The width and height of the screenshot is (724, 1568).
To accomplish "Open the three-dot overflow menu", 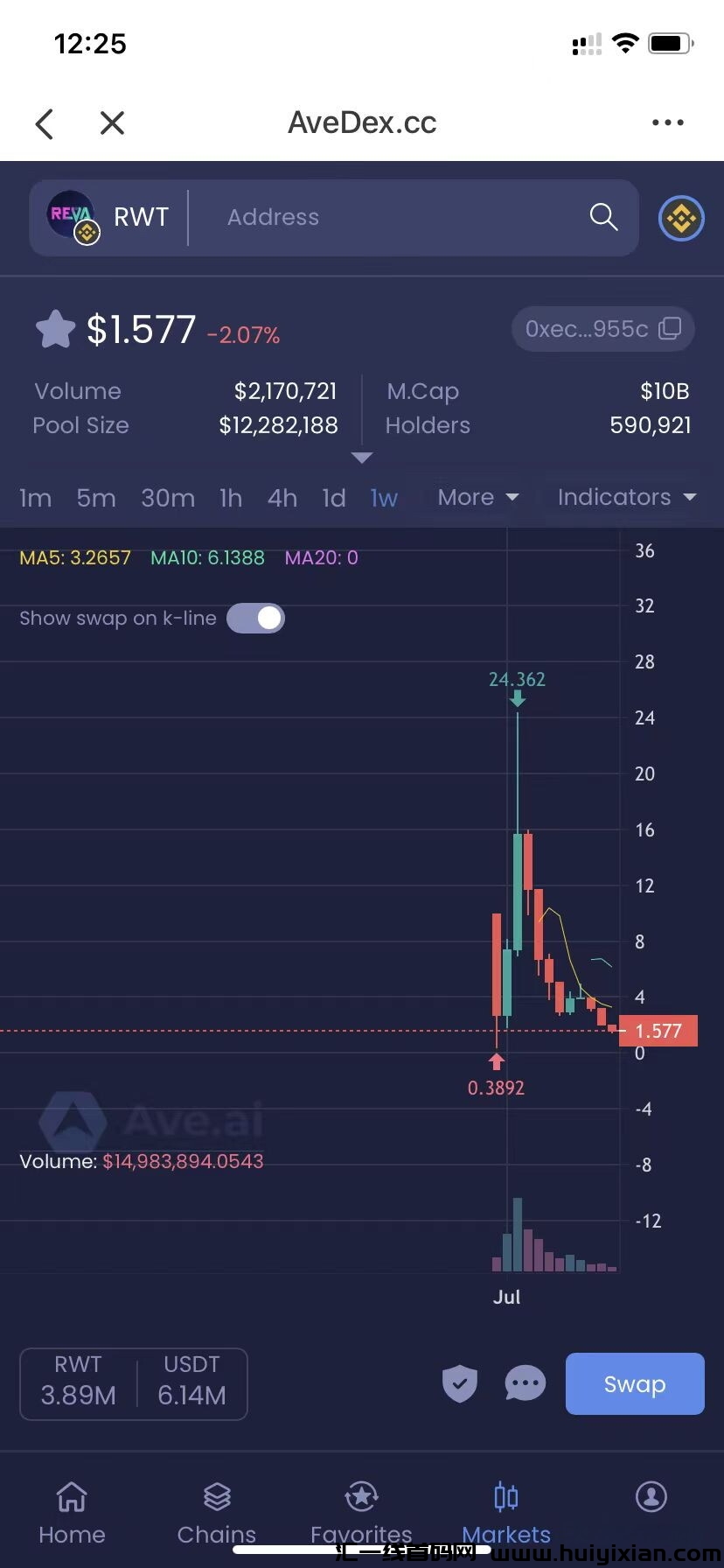I will (668, 123).
